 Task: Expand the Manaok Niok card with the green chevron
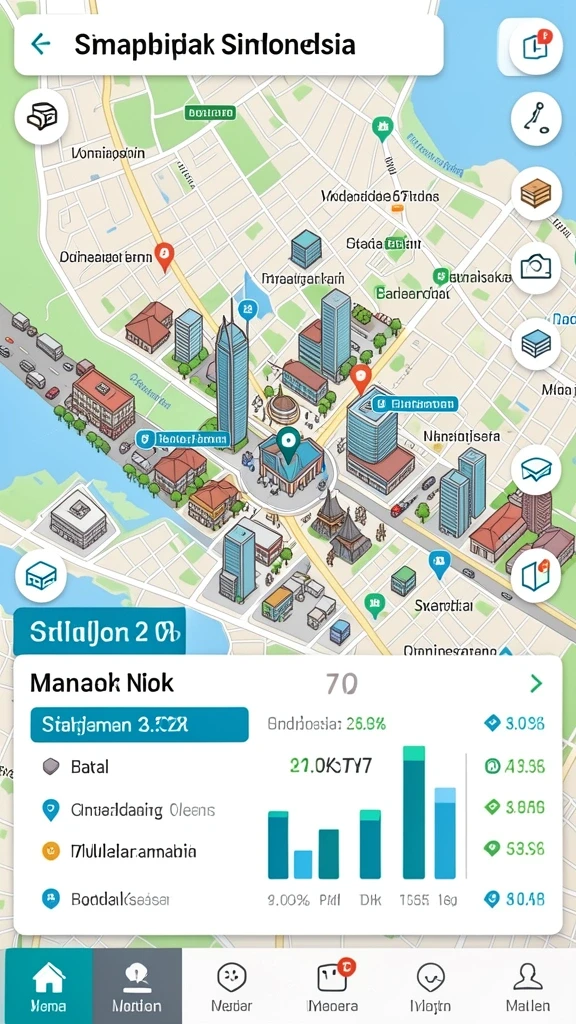[x=536, y=684]
